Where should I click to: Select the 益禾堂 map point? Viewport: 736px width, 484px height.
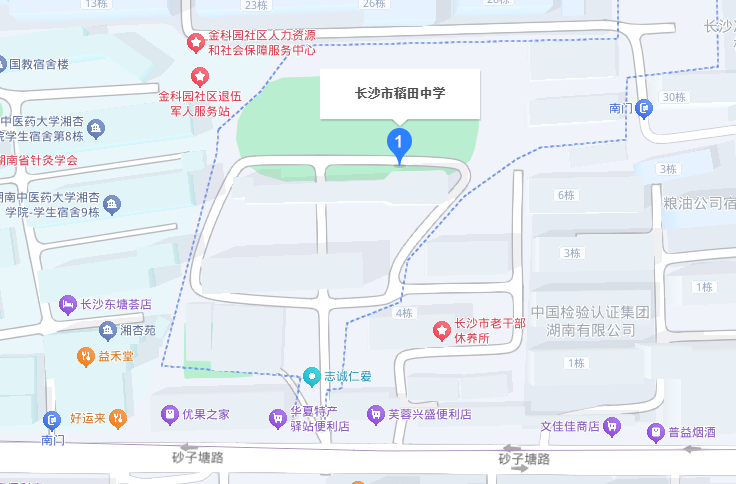coord(86,354)
